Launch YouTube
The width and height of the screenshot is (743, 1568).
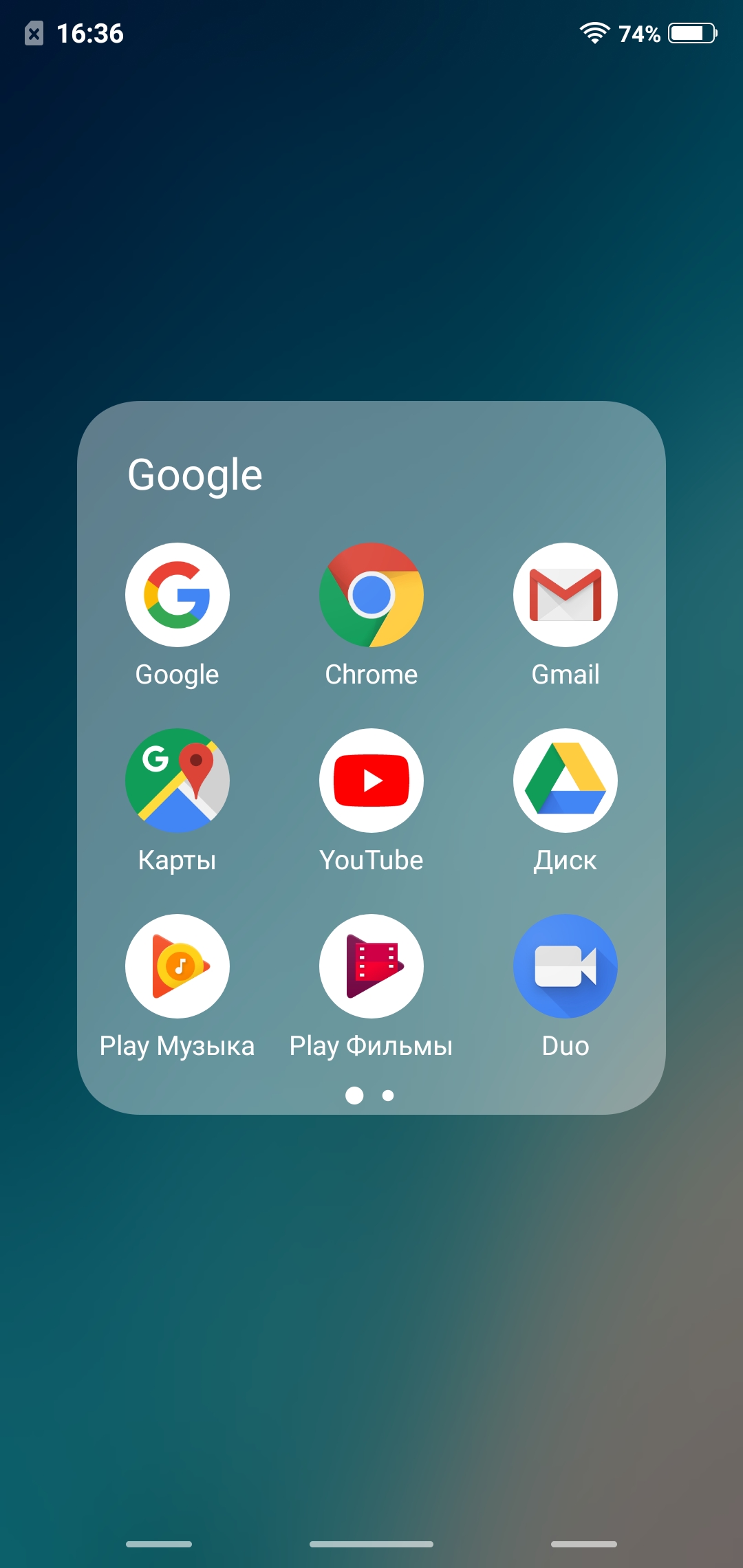371,781
